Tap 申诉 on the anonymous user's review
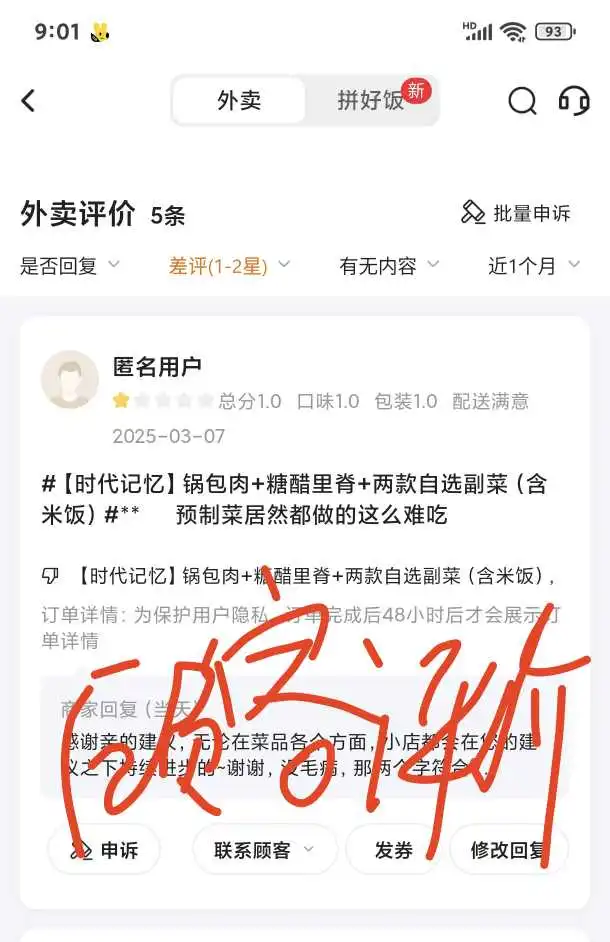 click(x=106, y=850)
